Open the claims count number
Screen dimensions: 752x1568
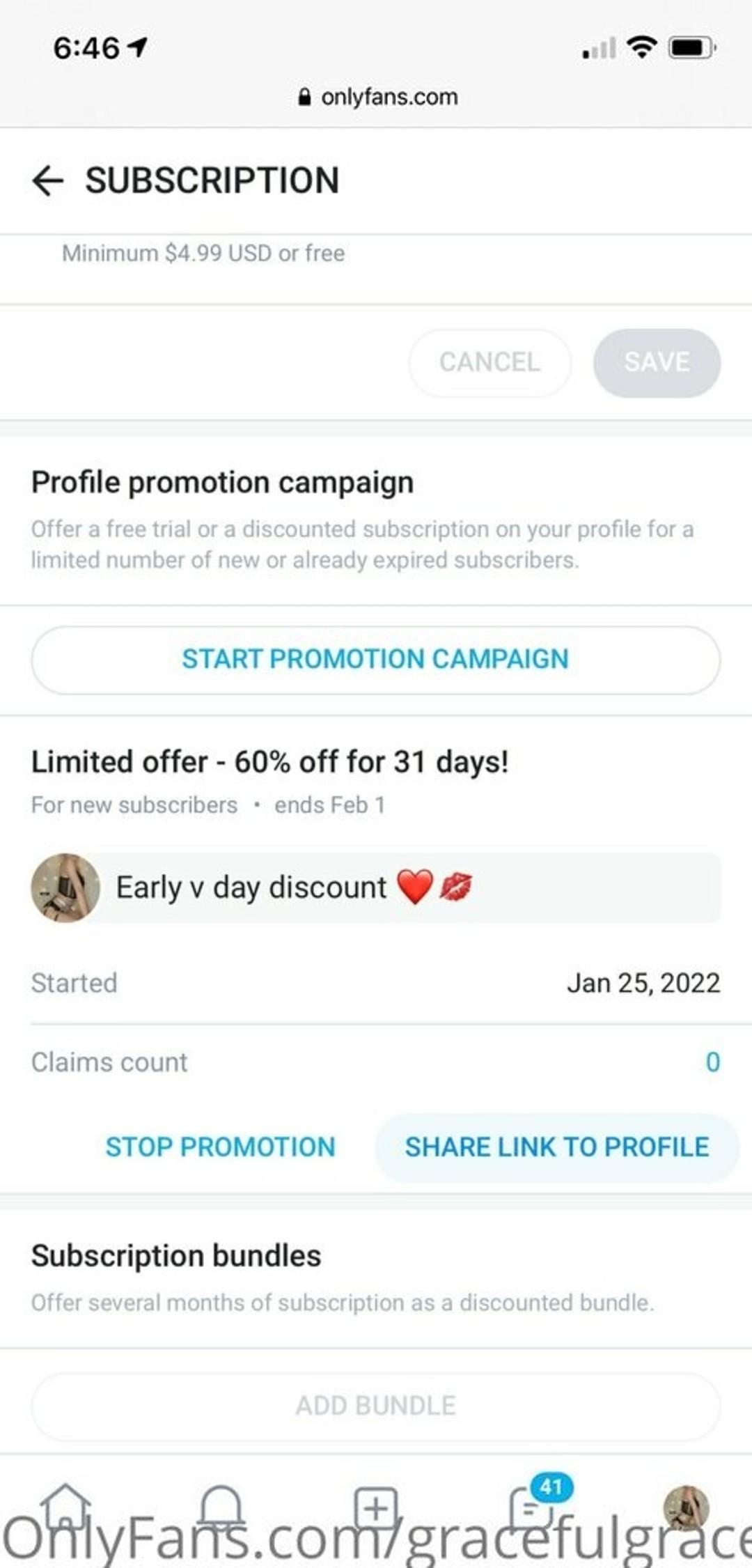(712, 1062)
